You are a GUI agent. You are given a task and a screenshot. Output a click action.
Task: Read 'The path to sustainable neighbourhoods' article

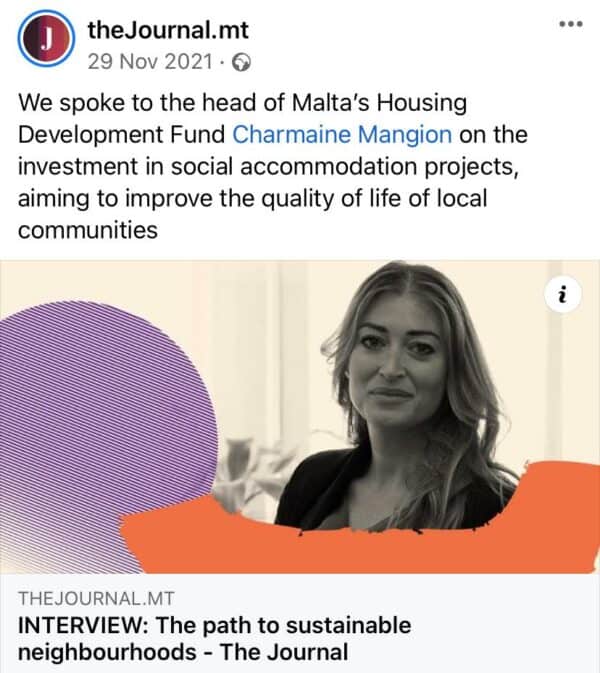pyautogui.click(x=214, y=639)
